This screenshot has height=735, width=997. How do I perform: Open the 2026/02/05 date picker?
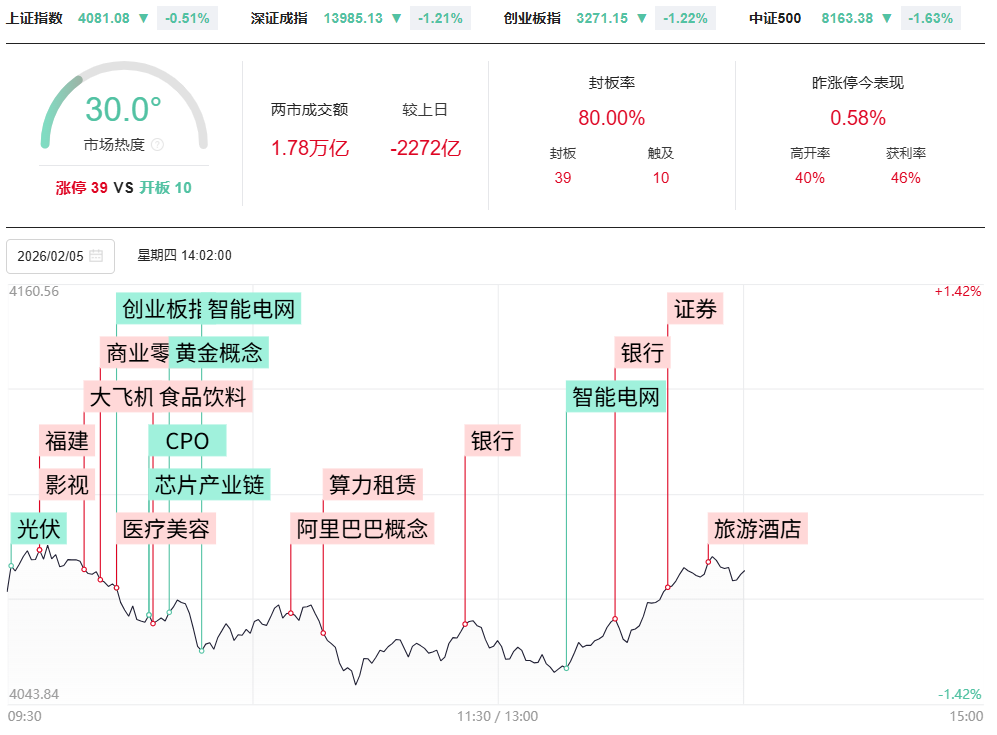[x=60, y=256]
